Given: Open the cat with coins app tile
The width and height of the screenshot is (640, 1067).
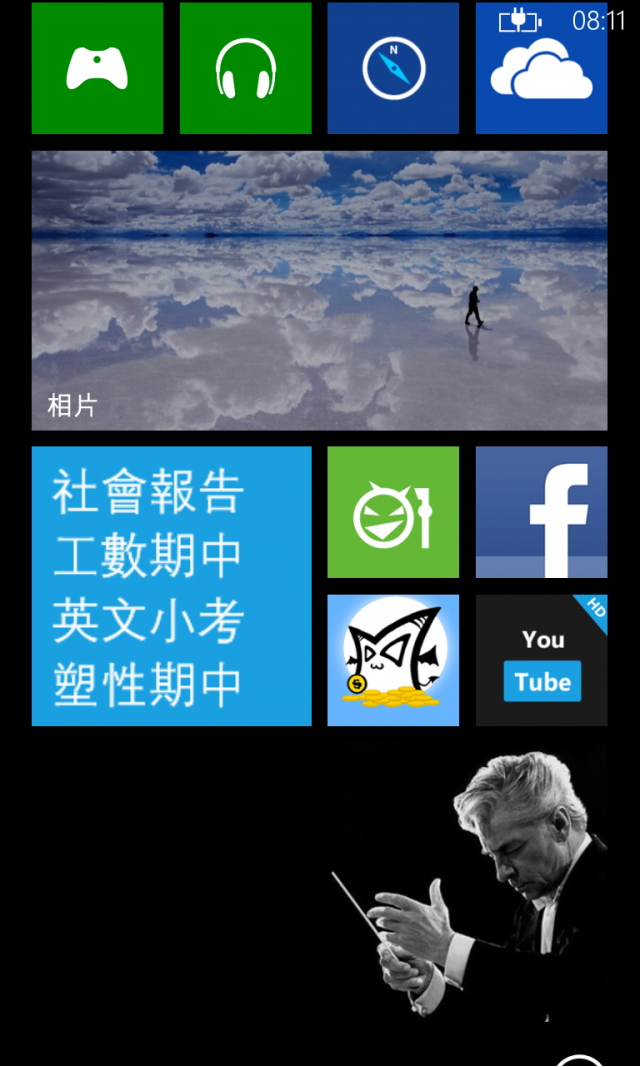Looking at the screenshot, I should [x=393, y=660].
